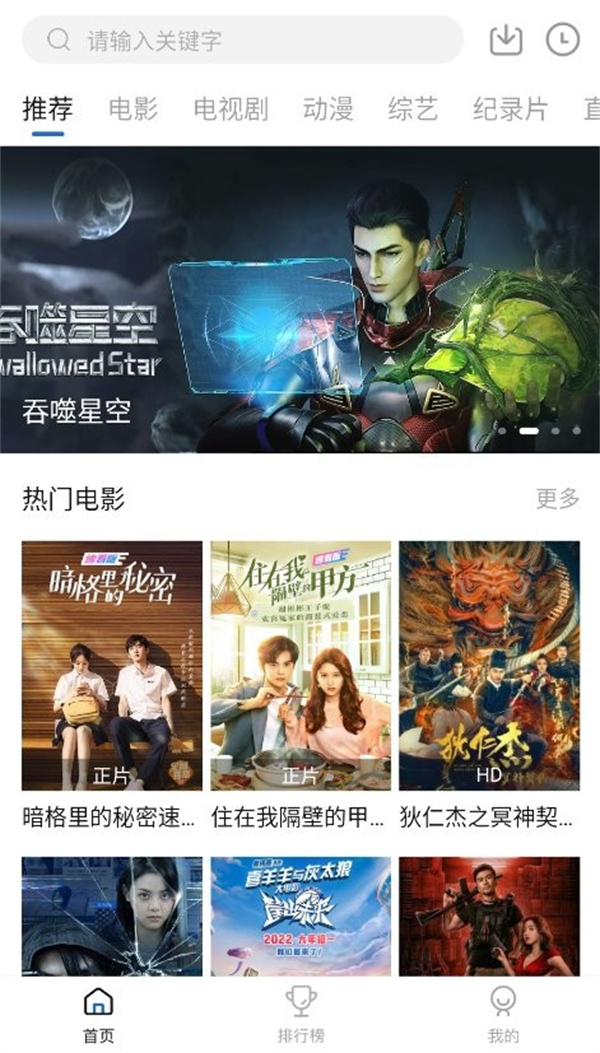Go to the 综艺 tab

click(x=412, y=109)
